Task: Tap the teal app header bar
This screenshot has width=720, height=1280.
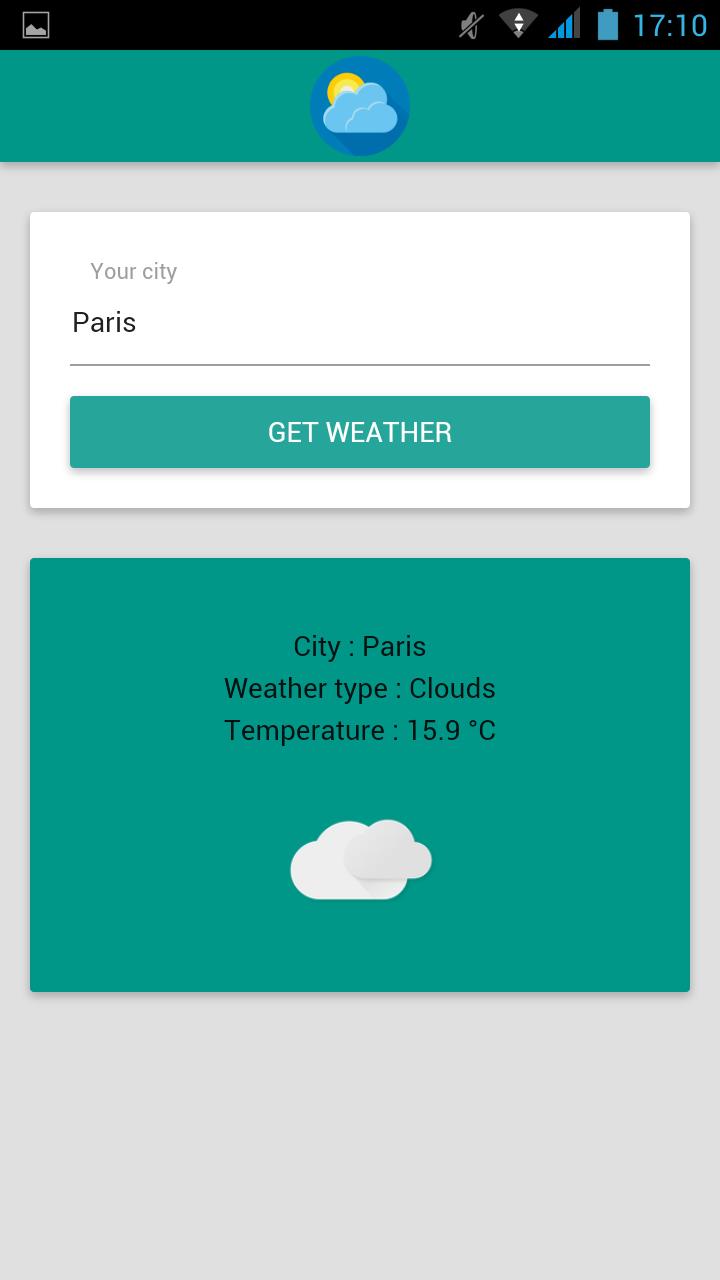Action: click(x=150, y=105)
